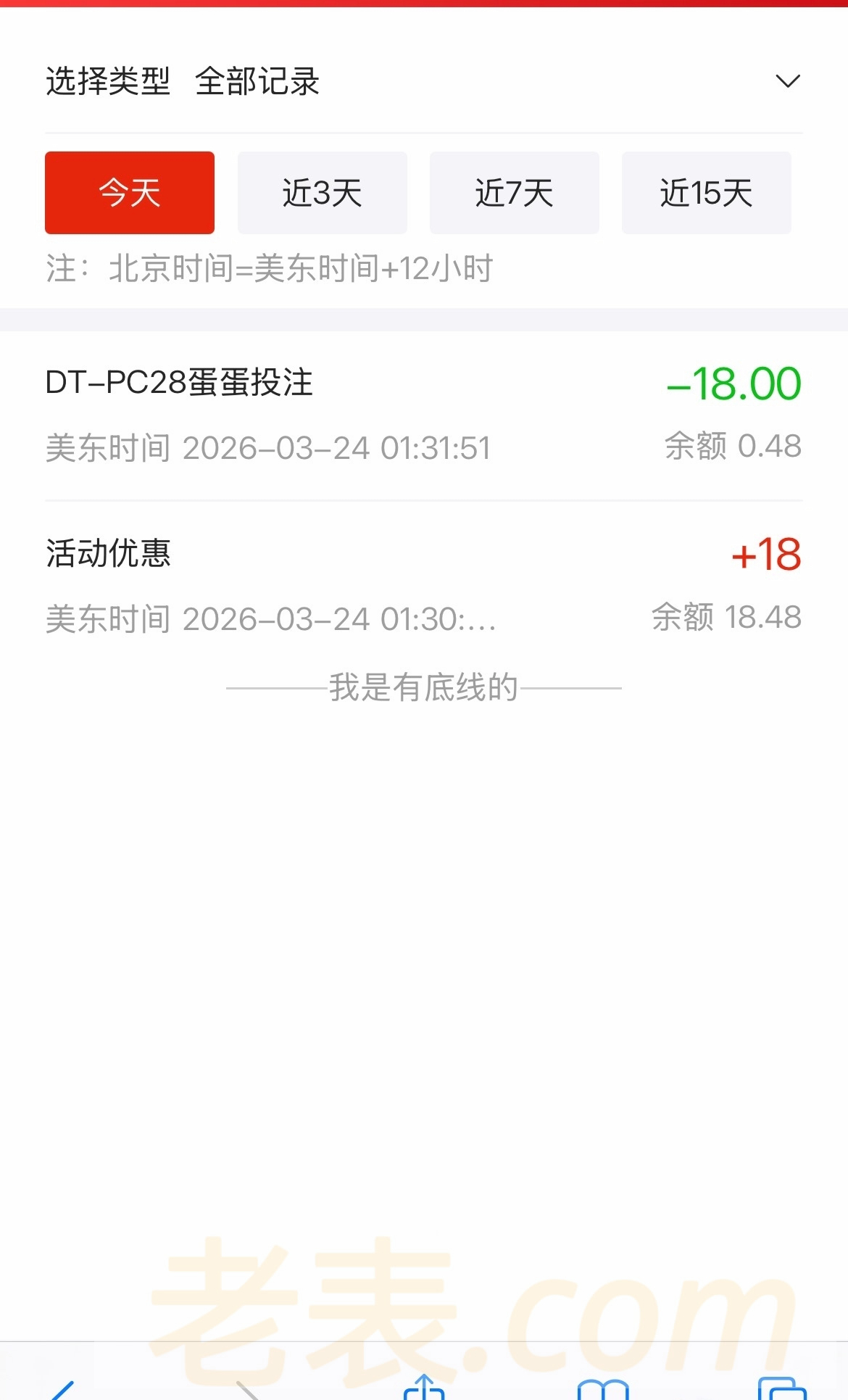Share this page from the browser toolbar
Image resolution: width=848 pixels, height=1400 pixels.
pos(424,1388)
